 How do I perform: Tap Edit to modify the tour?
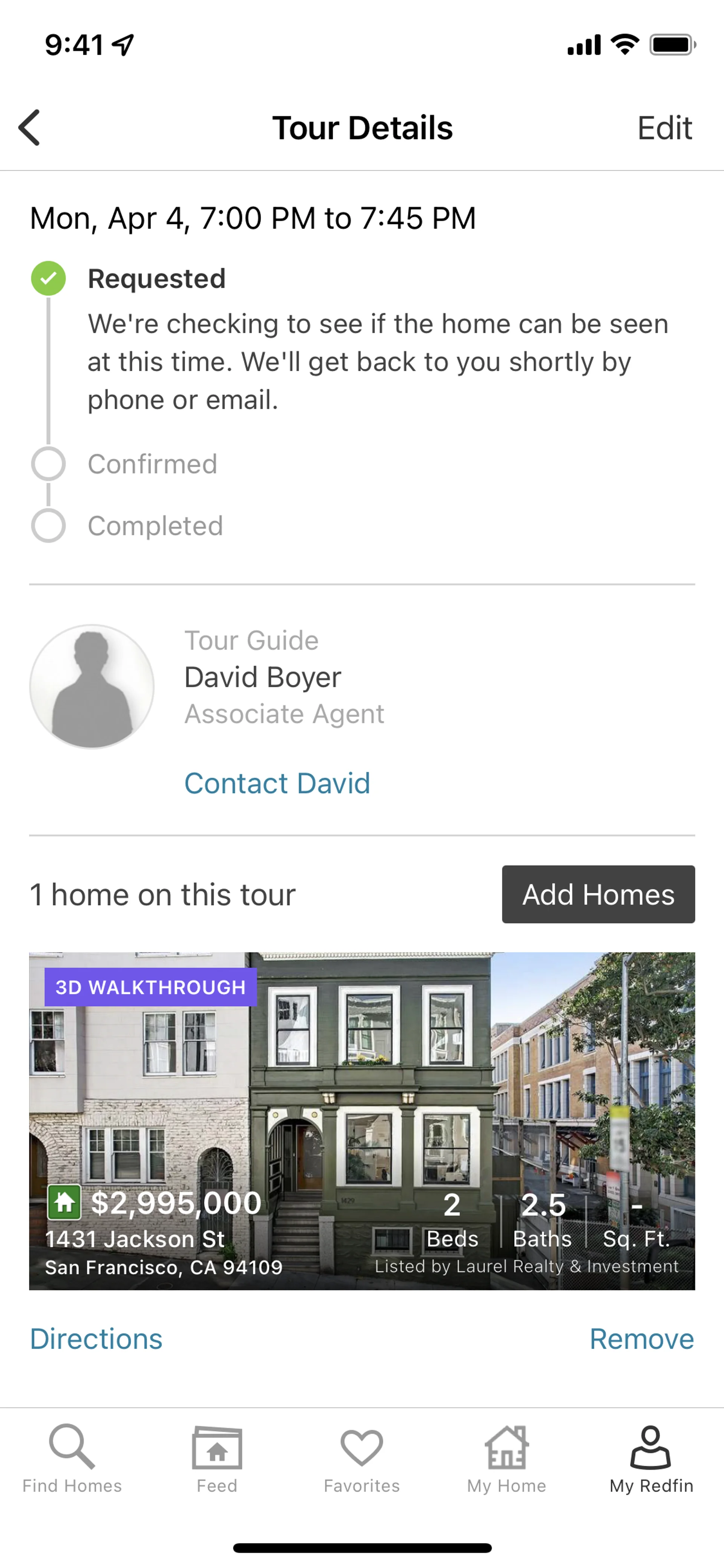click(x=664, y=128)
